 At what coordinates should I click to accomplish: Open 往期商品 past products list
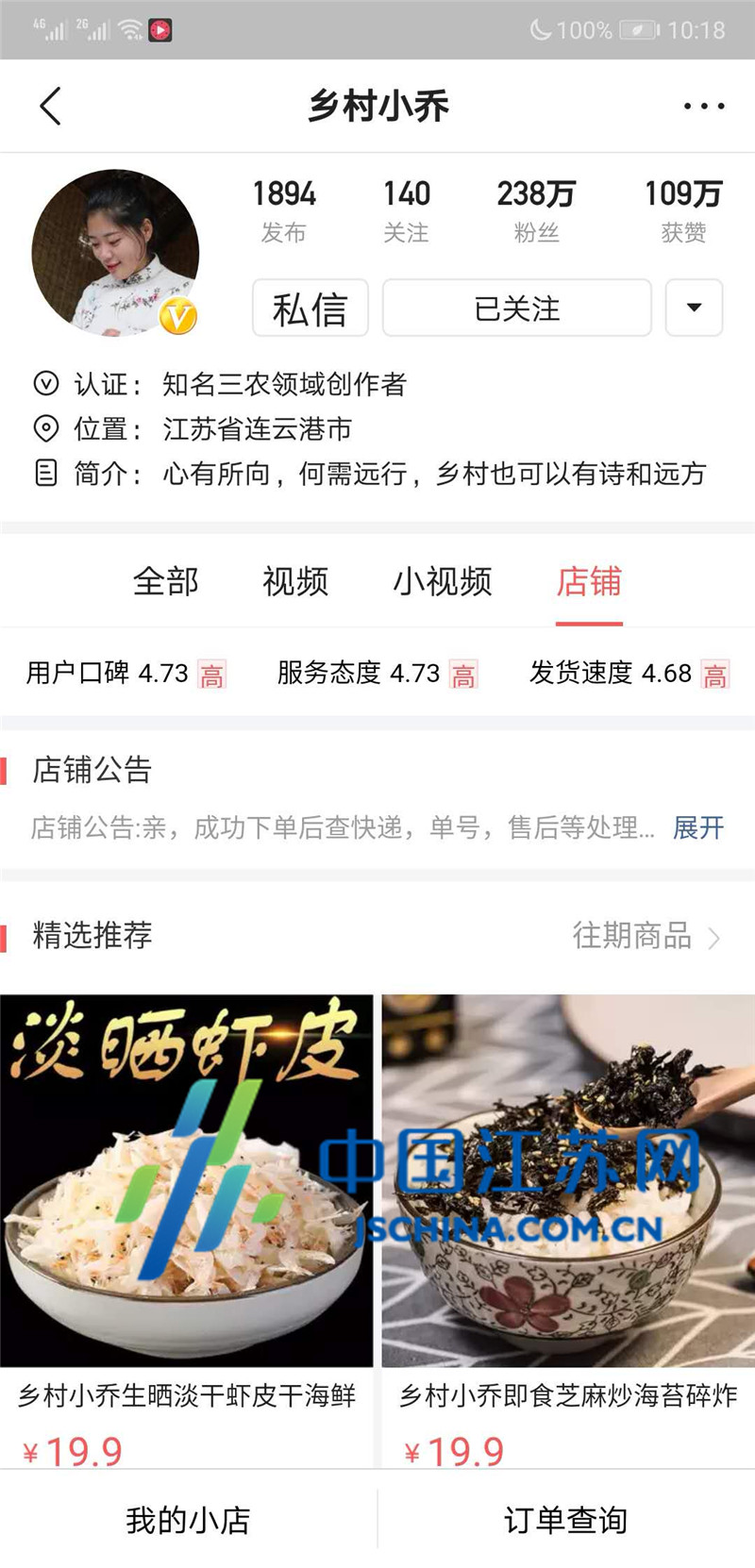[x=646, y=935]
